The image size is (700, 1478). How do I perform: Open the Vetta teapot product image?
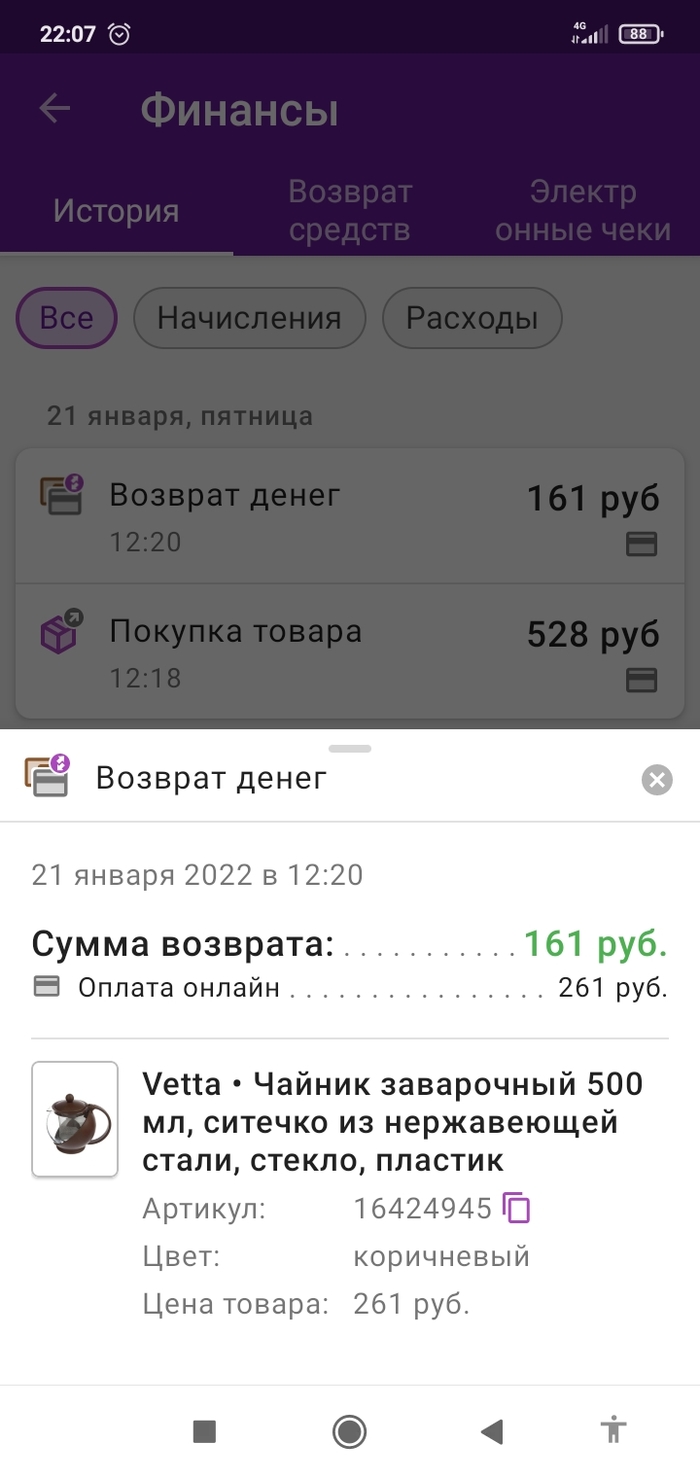coord(75,1119)
